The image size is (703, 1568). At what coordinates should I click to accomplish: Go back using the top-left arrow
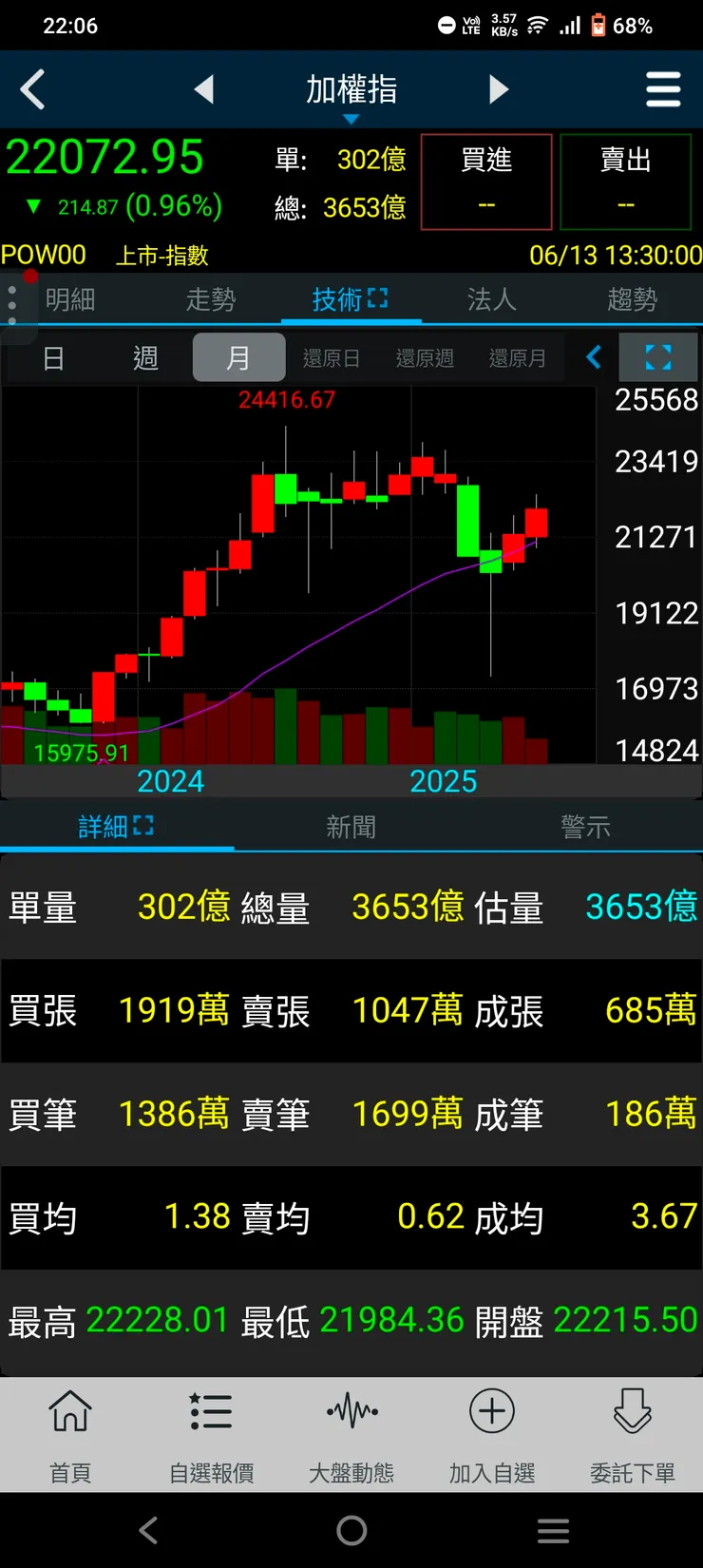tap(33, 90)
